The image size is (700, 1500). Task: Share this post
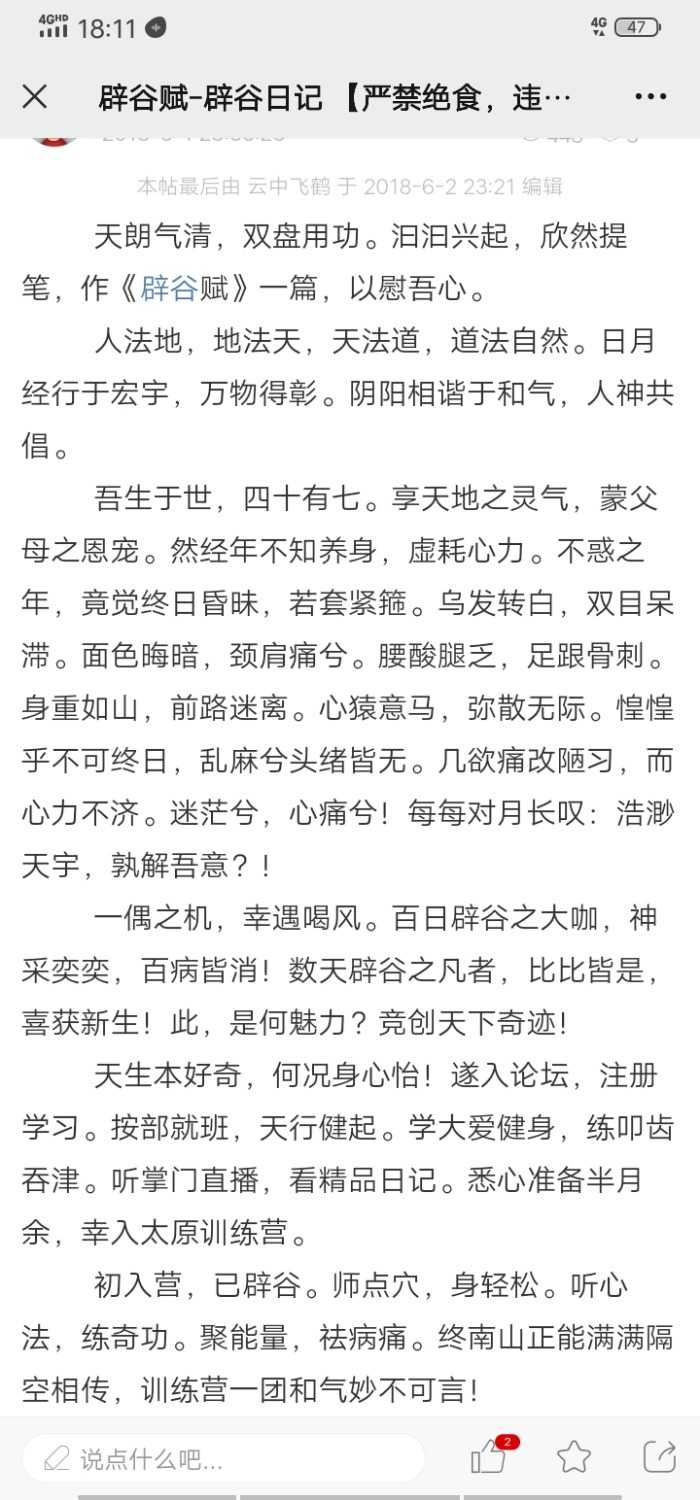659,1457
